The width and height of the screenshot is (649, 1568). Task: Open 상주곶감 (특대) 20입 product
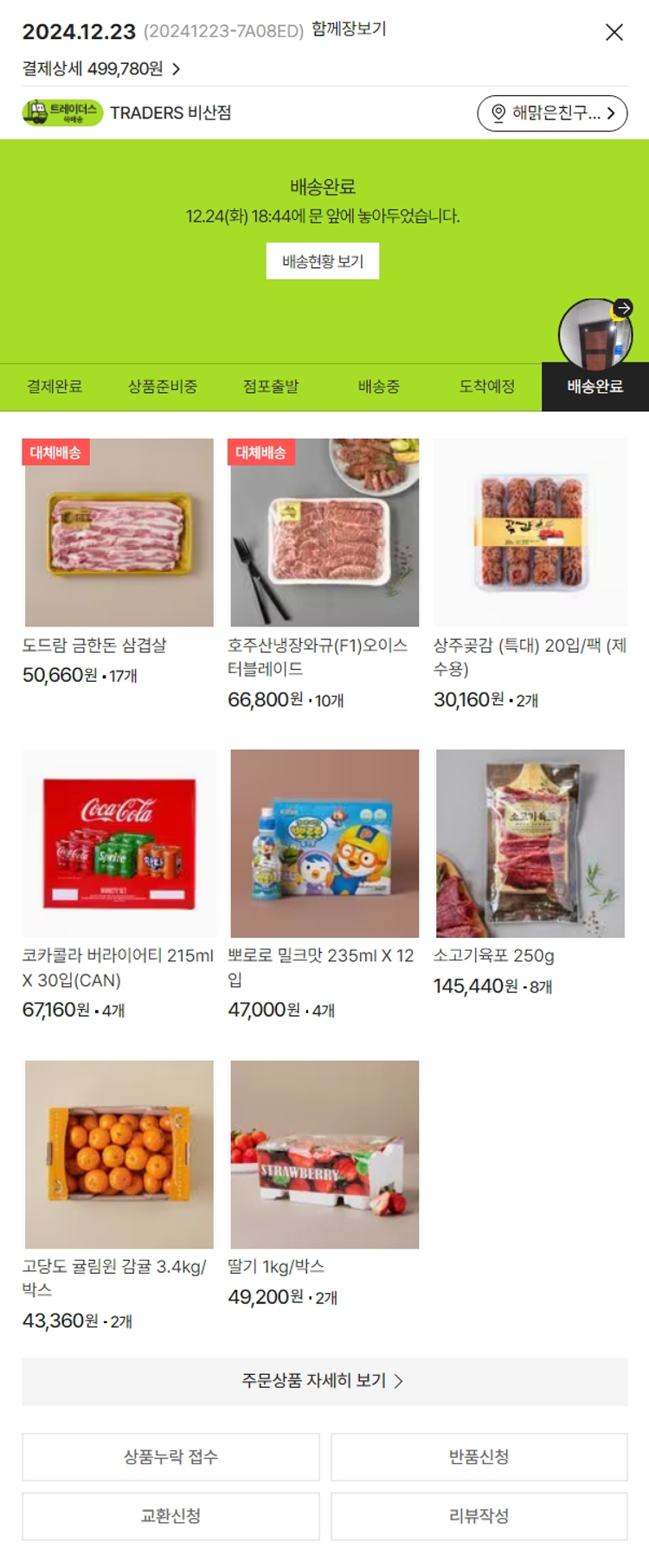[x=530, y=533]
